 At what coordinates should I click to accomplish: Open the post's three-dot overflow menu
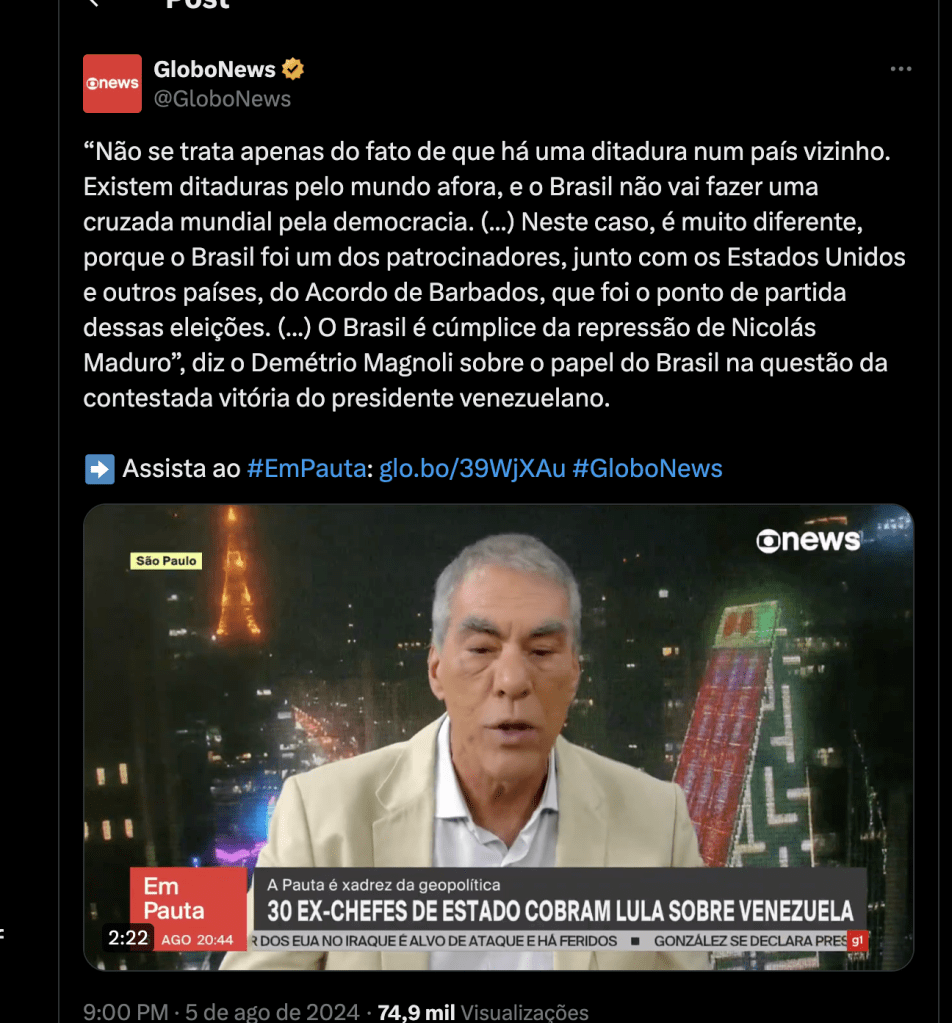coord(900,70)
